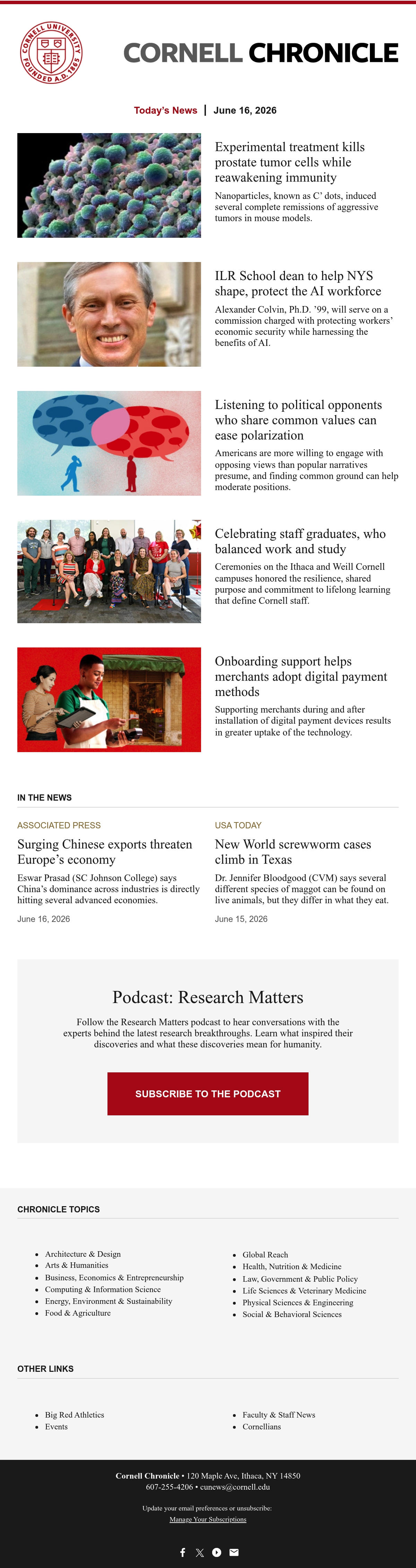Screen dimensions: 416x1568
Task: Open the X social icon
Action: (x=200, y=1552)
